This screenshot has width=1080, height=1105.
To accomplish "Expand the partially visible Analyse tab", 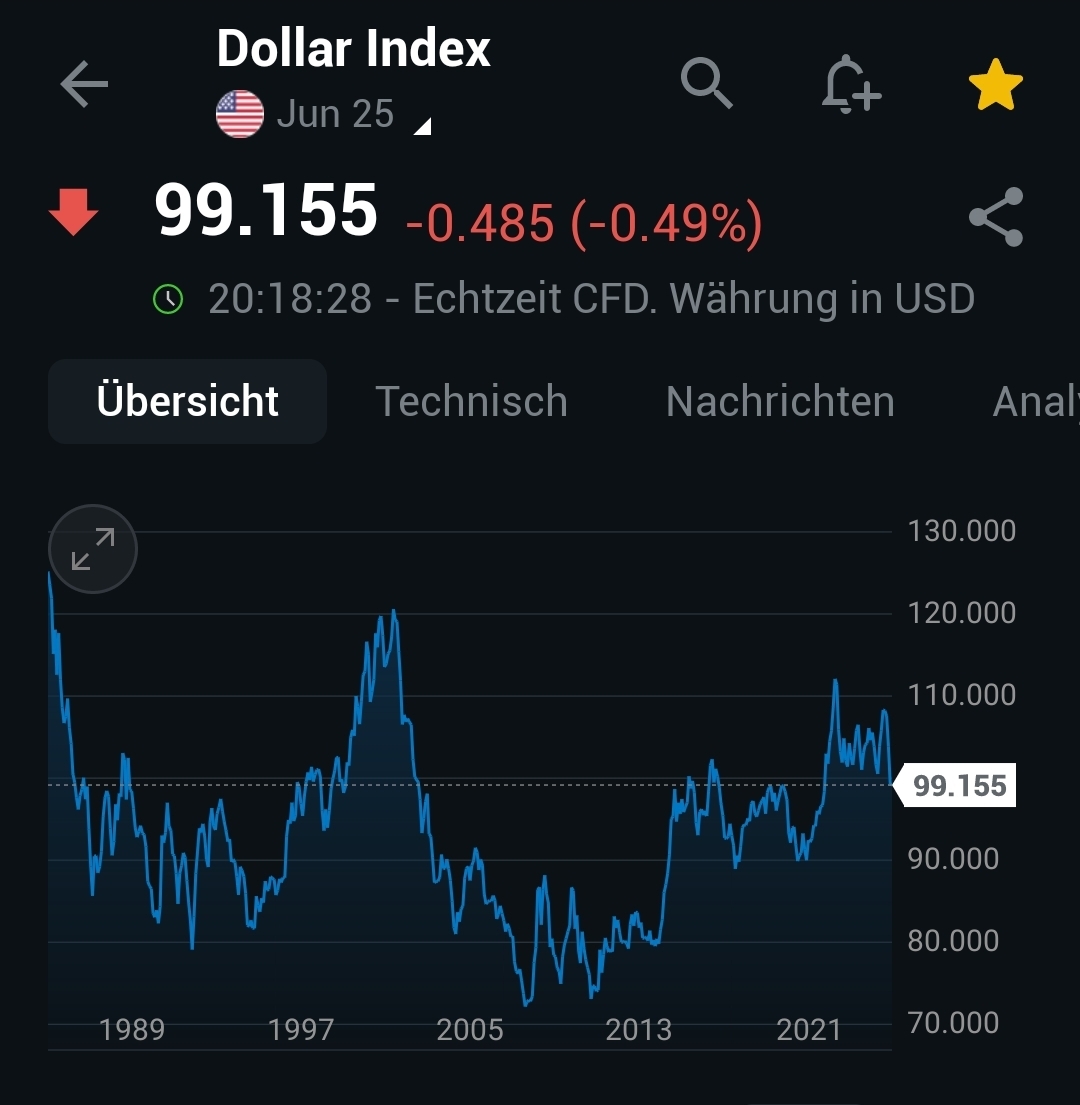I will pos(1035,401).
